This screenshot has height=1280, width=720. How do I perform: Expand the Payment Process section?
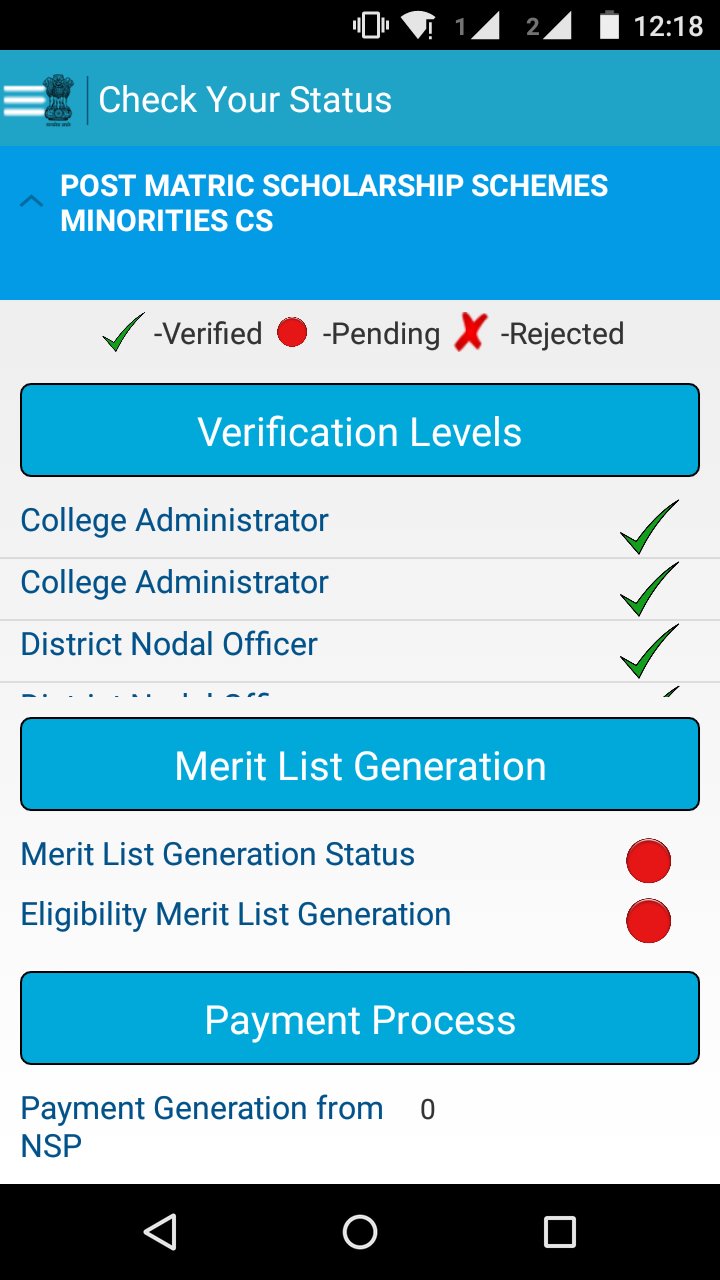[360, 1018]
